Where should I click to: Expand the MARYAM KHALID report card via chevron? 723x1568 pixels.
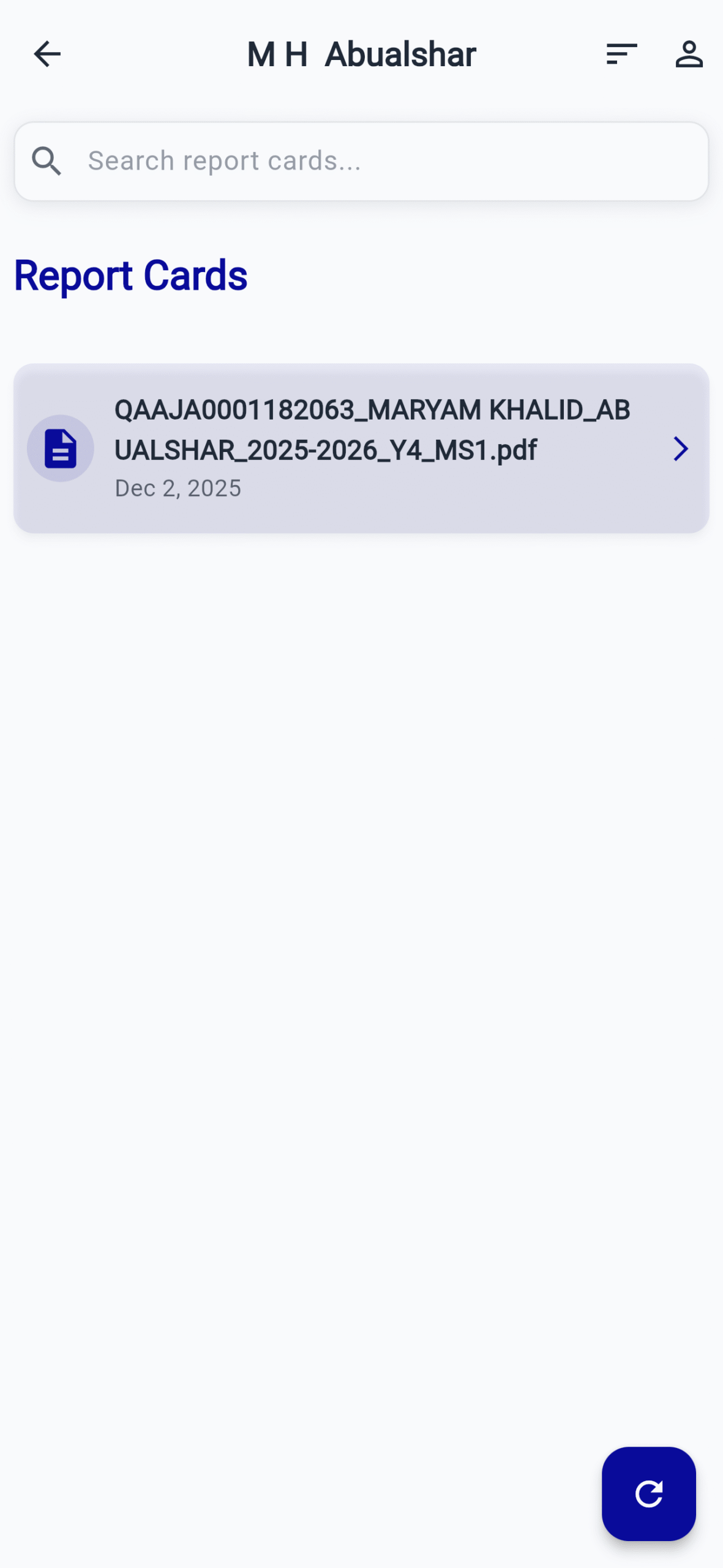click(680, 448)
